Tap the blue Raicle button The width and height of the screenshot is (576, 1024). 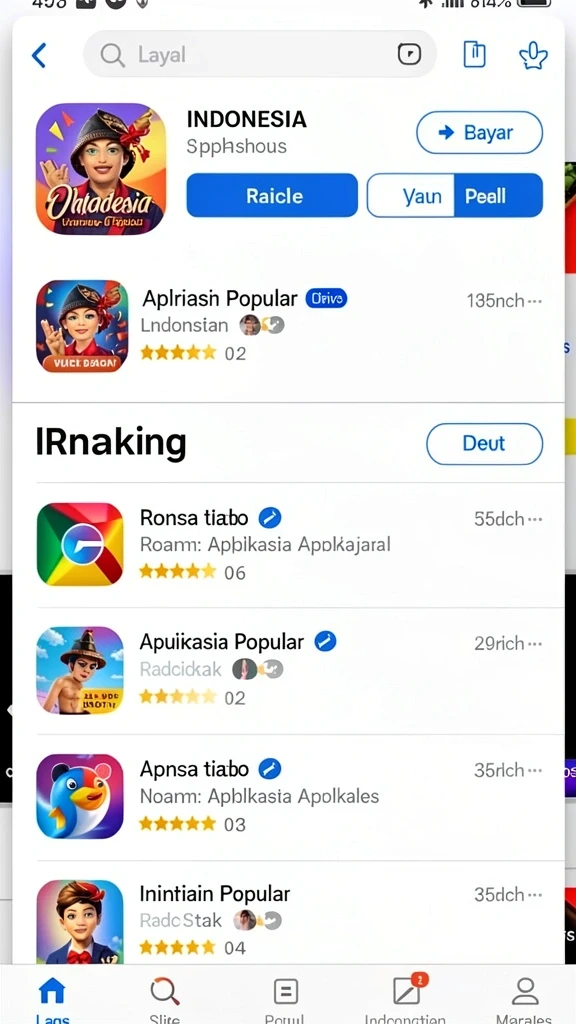click(x=272, y=195)
